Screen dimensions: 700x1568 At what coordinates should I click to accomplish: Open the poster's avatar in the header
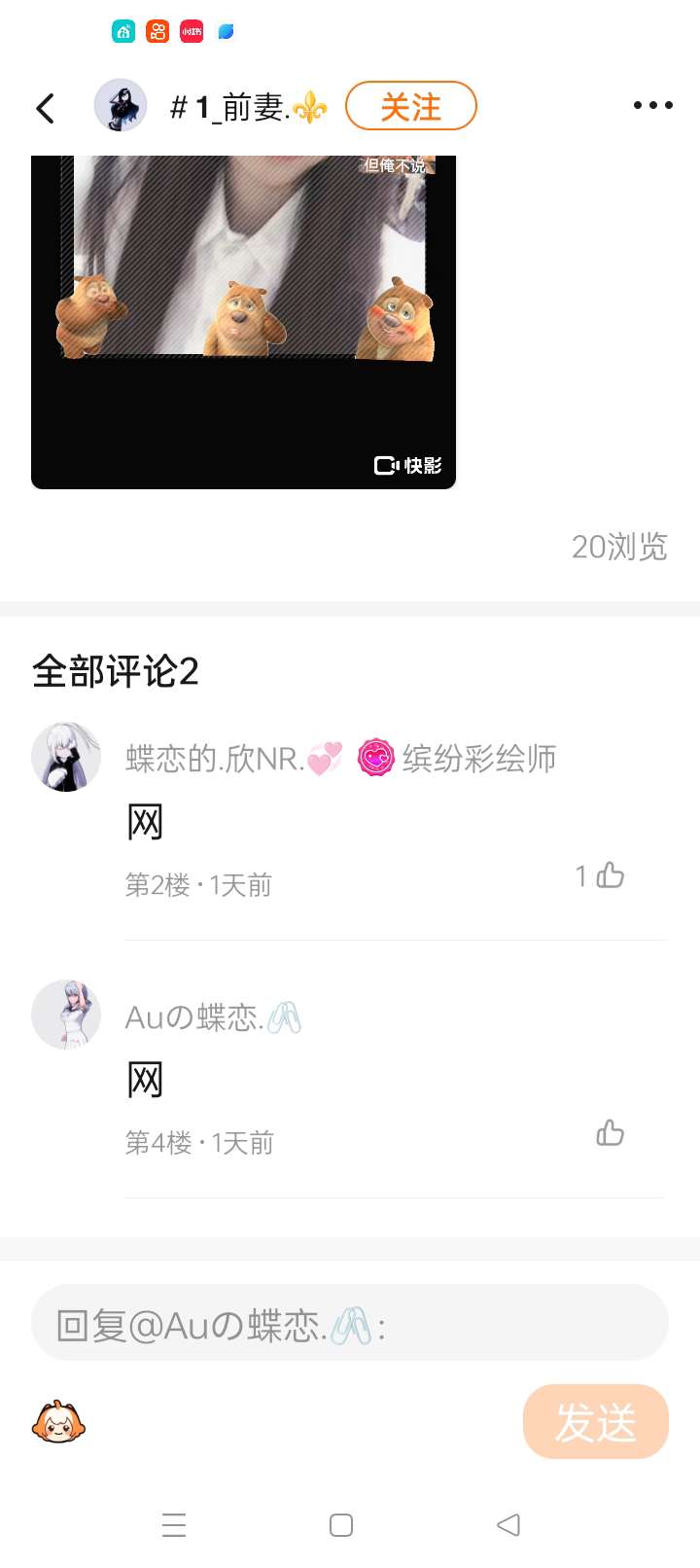pos(120,105)
